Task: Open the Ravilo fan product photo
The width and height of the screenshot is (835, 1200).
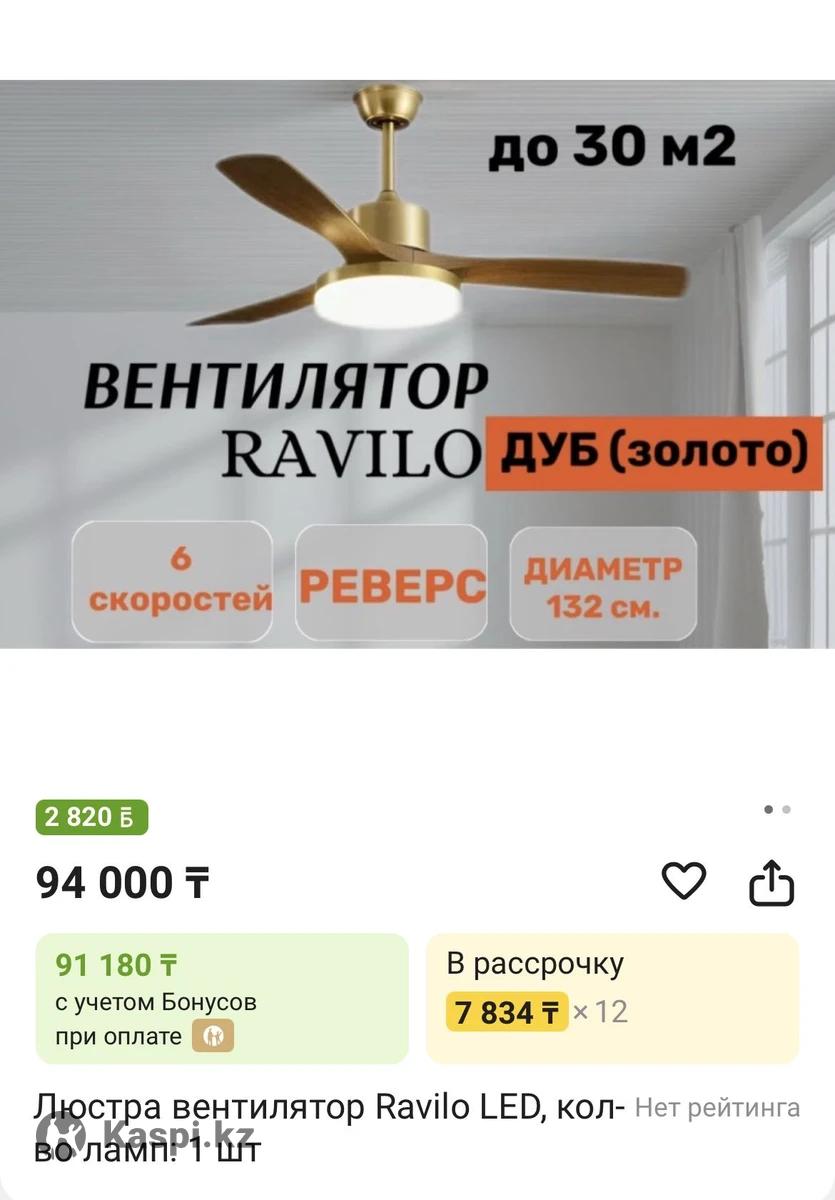Action: [417, 364]
